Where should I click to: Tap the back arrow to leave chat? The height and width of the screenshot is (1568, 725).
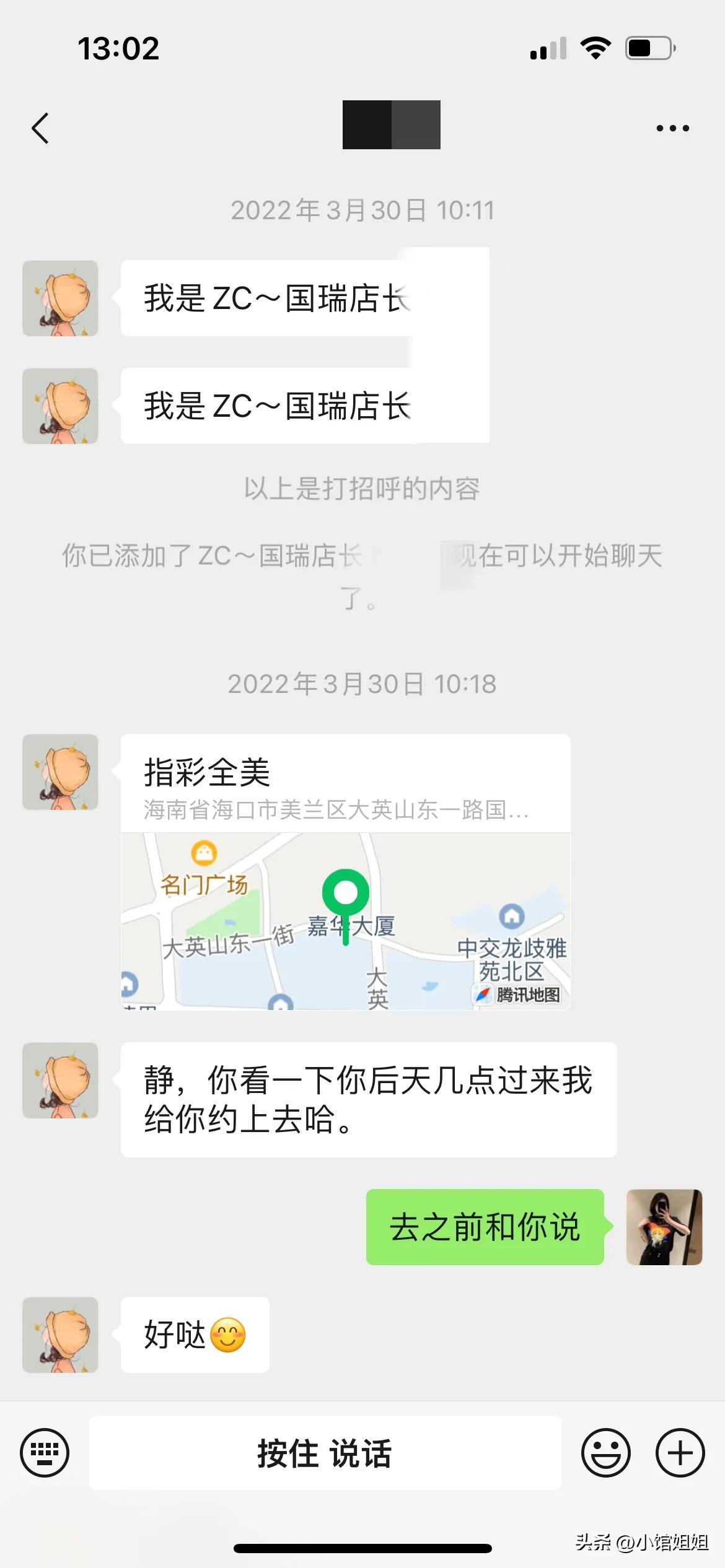(41, 127)
